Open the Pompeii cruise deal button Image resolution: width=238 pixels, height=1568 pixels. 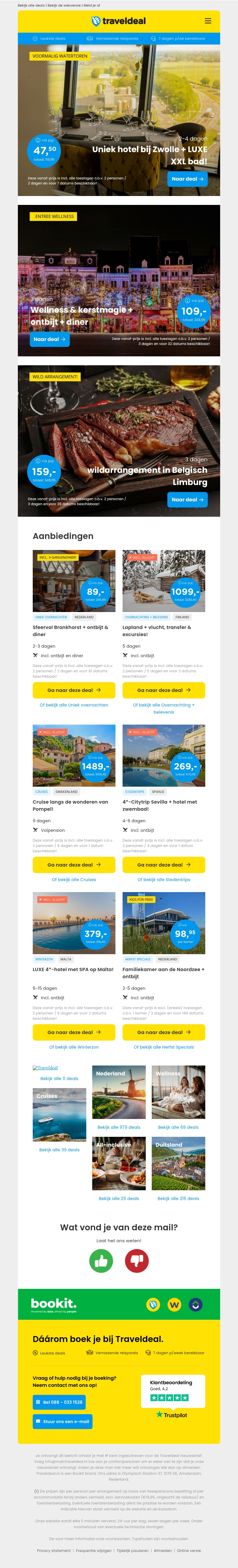coord(74,865)
